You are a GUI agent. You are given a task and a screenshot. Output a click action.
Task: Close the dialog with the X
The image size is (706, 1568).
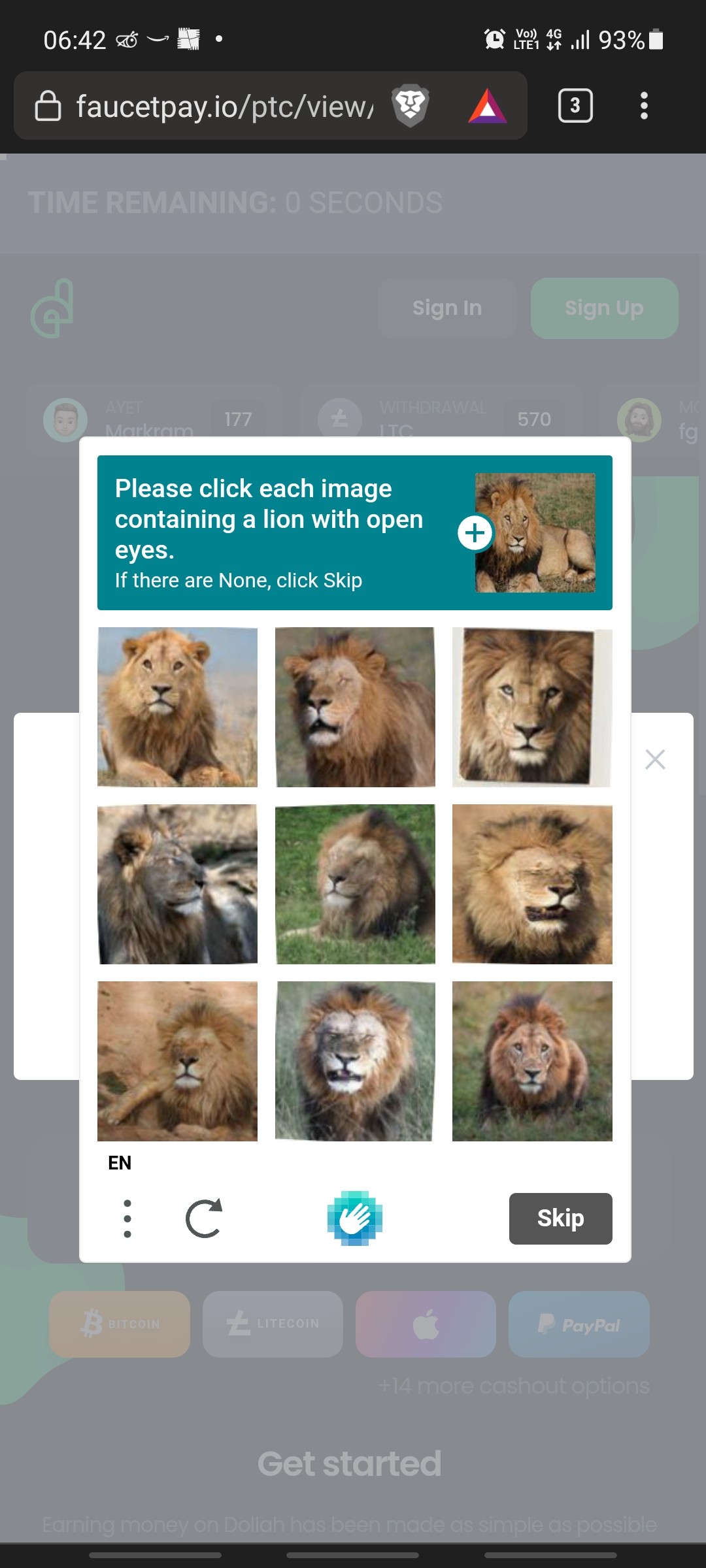pos(655,759)
